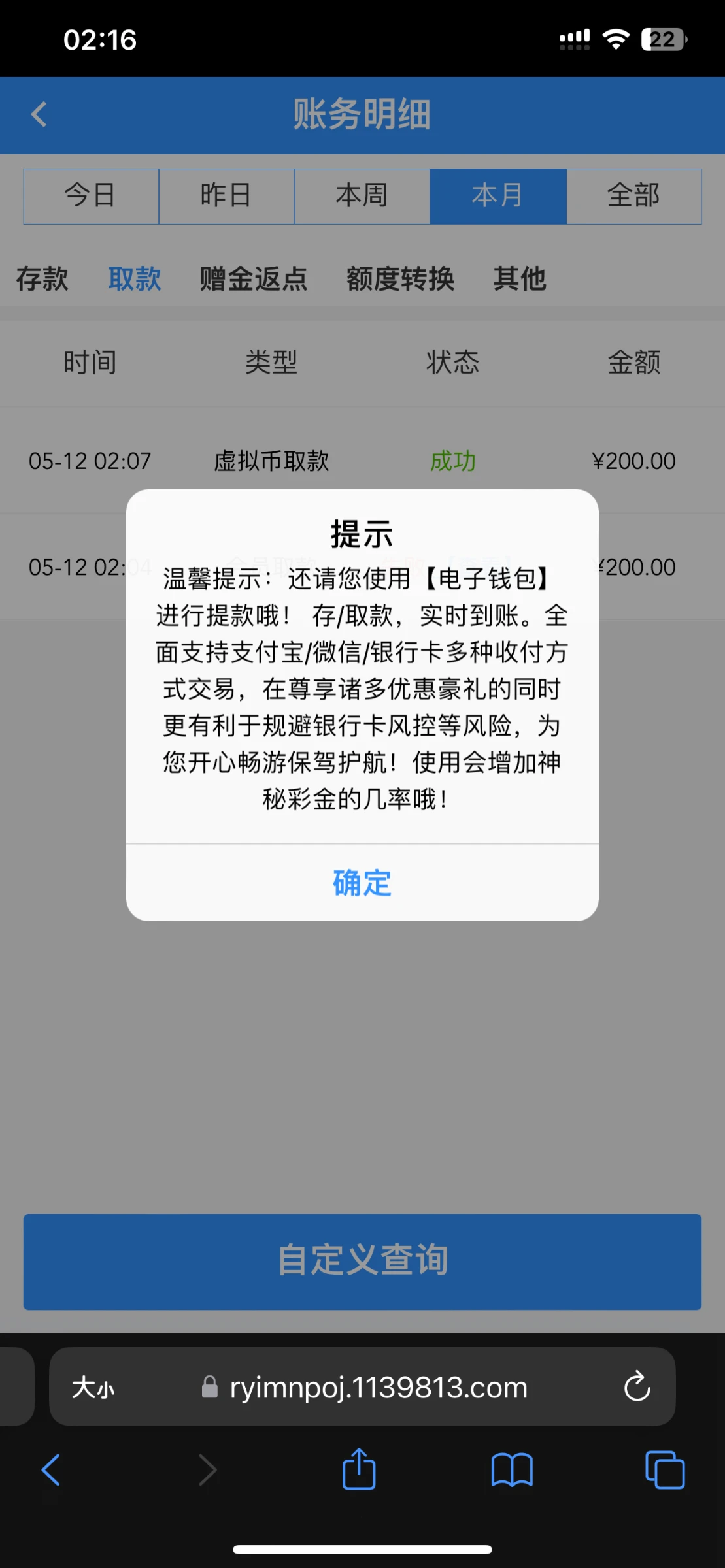This screenshot has height=1568, width=725.
Task: Open the 虚拟币取款 record from 02:07
Action: pos(271,461)
